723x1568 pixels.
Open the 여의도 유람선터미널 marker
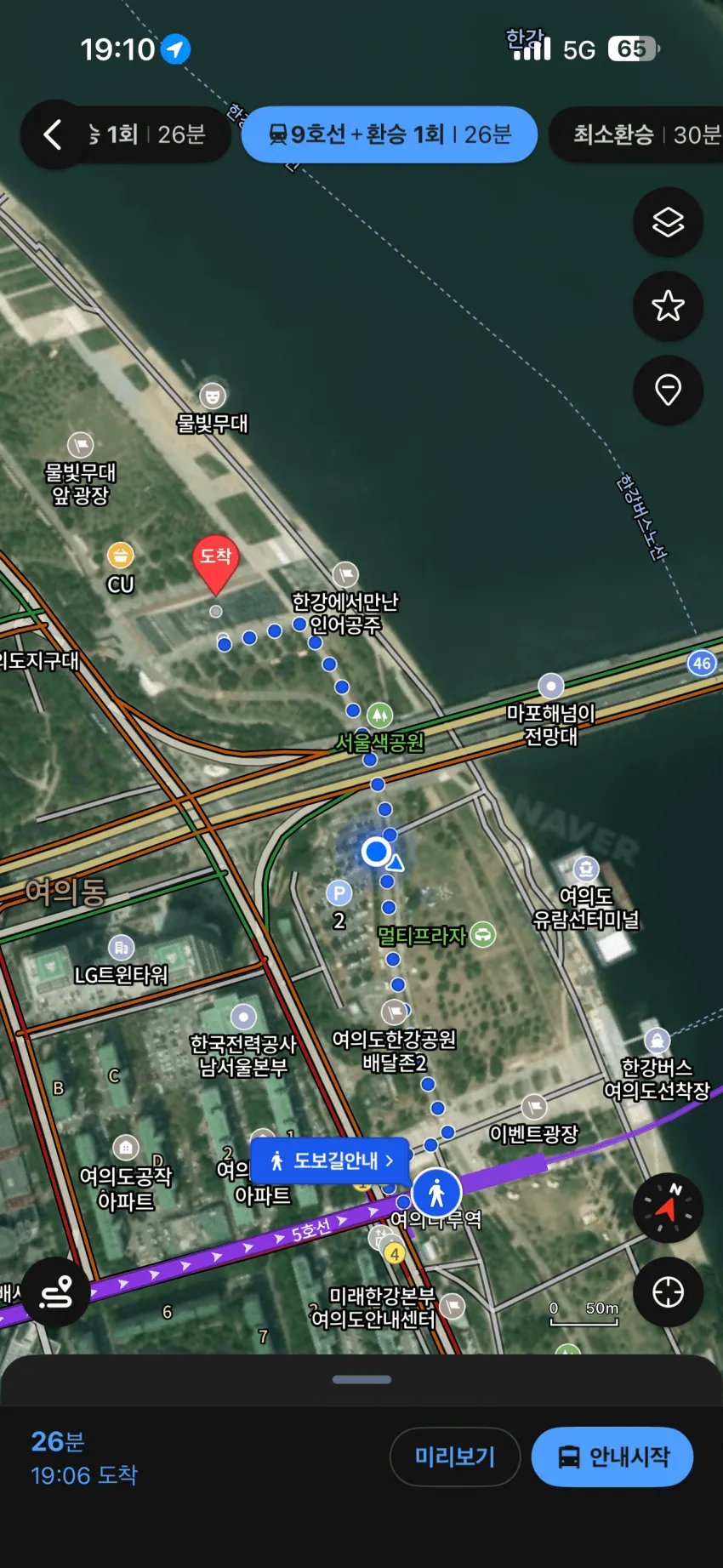click(x=586, y=869)
